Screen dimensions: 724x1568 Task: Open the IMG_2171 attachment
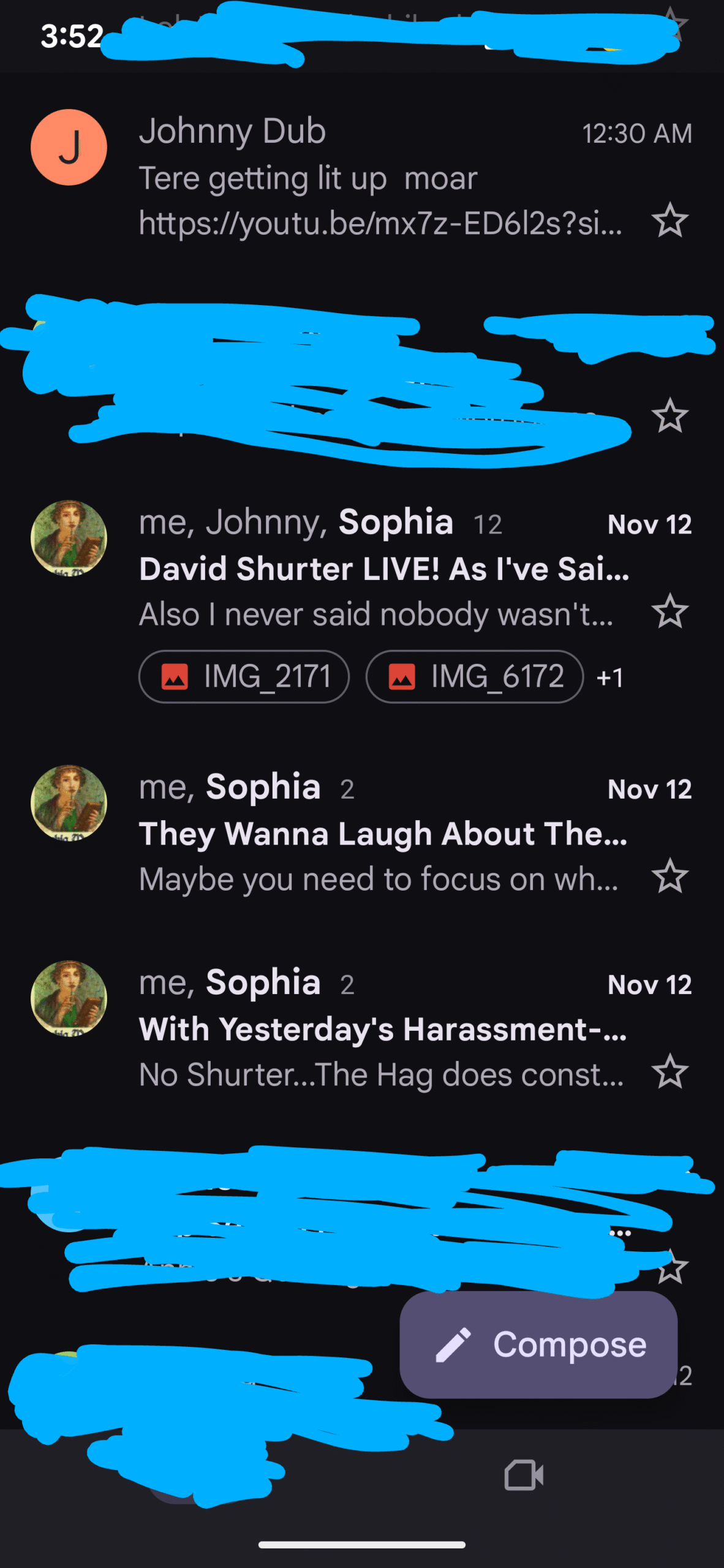coord(244,677)
